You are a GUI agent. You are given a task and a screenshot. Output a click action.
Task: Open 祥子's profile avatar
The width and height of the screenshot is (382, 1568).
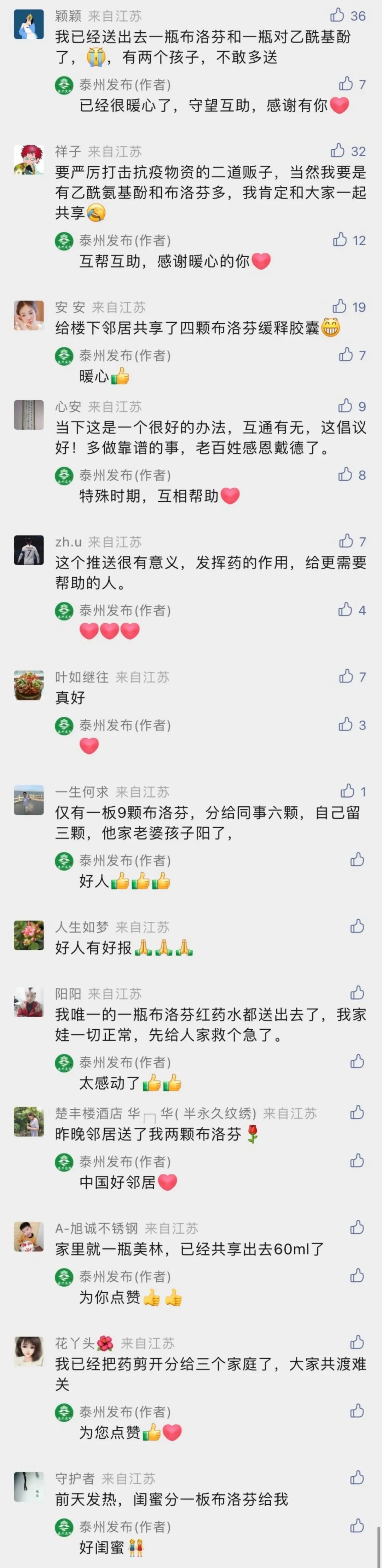coord(29,160)
